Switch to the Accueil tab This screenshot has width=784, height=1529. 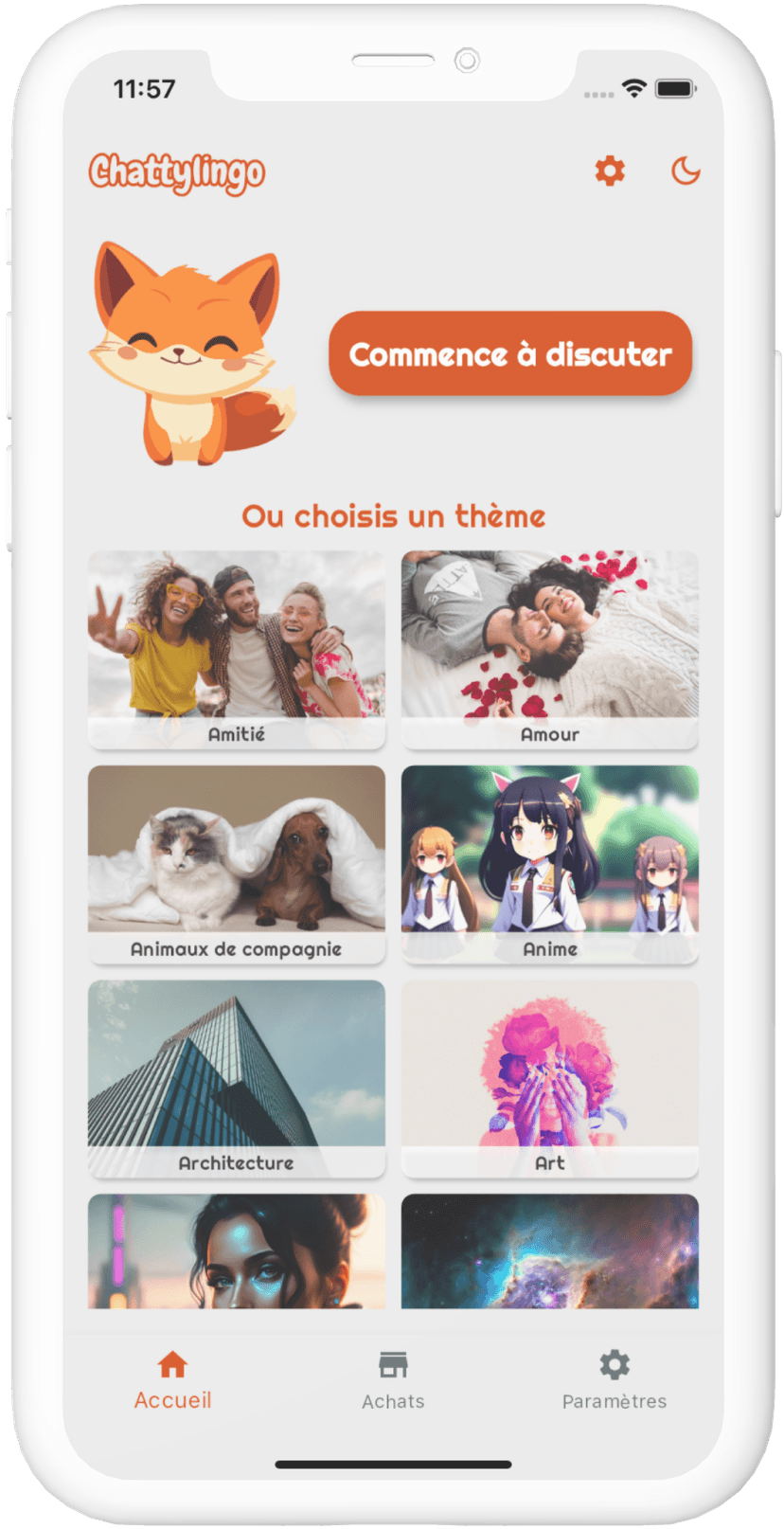click(172, 1381)
